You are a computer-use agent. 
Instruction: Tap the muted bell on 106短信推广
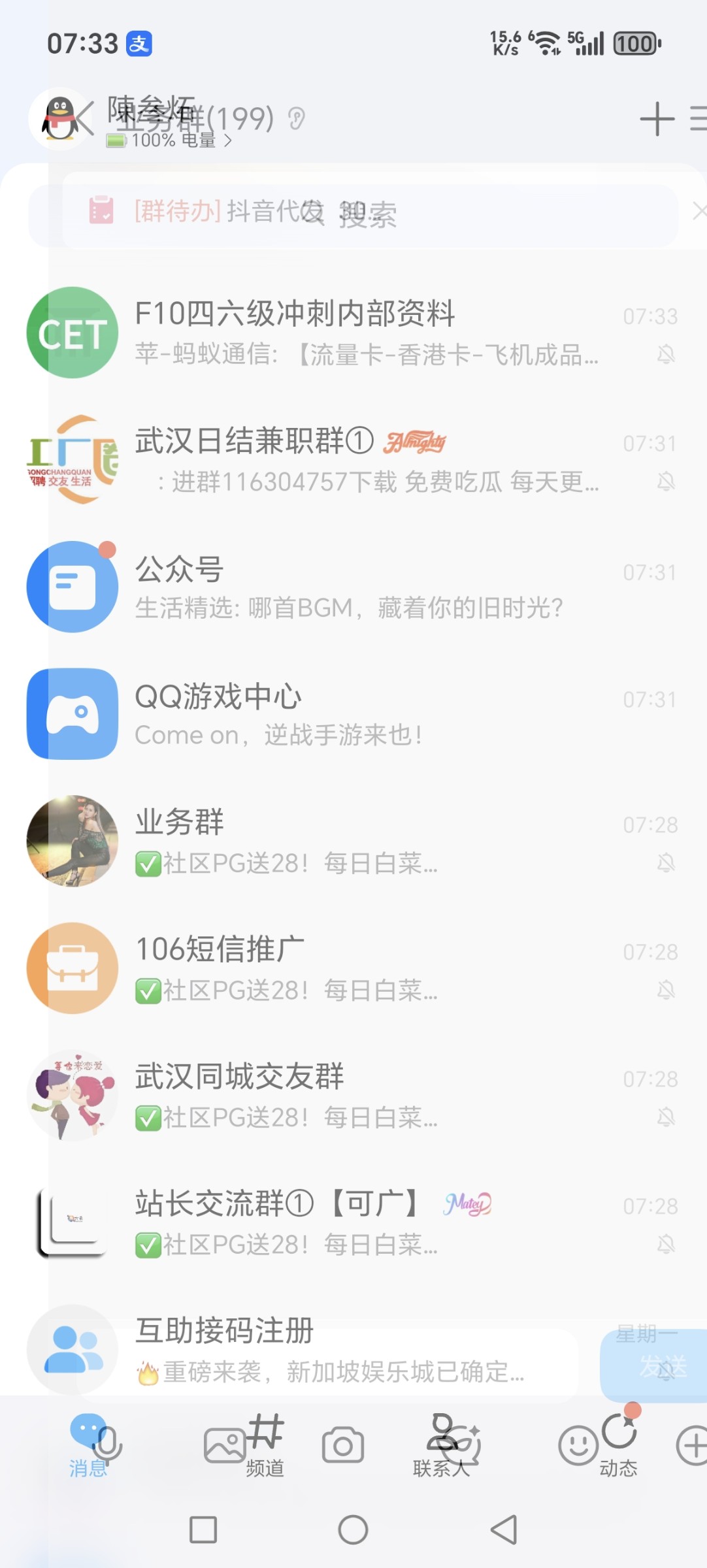point(665,990)
